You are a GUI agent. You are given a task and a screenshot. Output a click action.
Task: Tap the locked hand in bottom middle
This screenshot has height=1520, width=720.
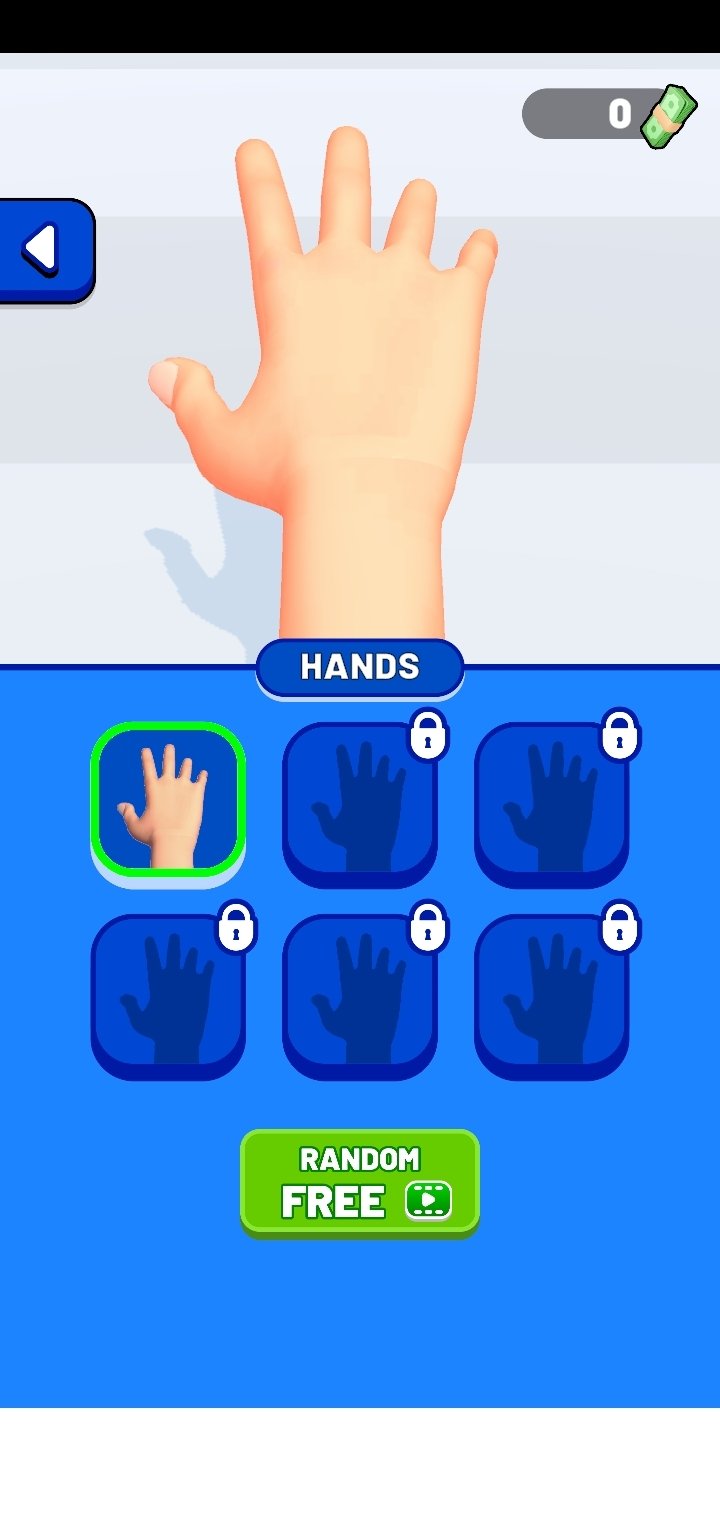click(x=360, y=995)
